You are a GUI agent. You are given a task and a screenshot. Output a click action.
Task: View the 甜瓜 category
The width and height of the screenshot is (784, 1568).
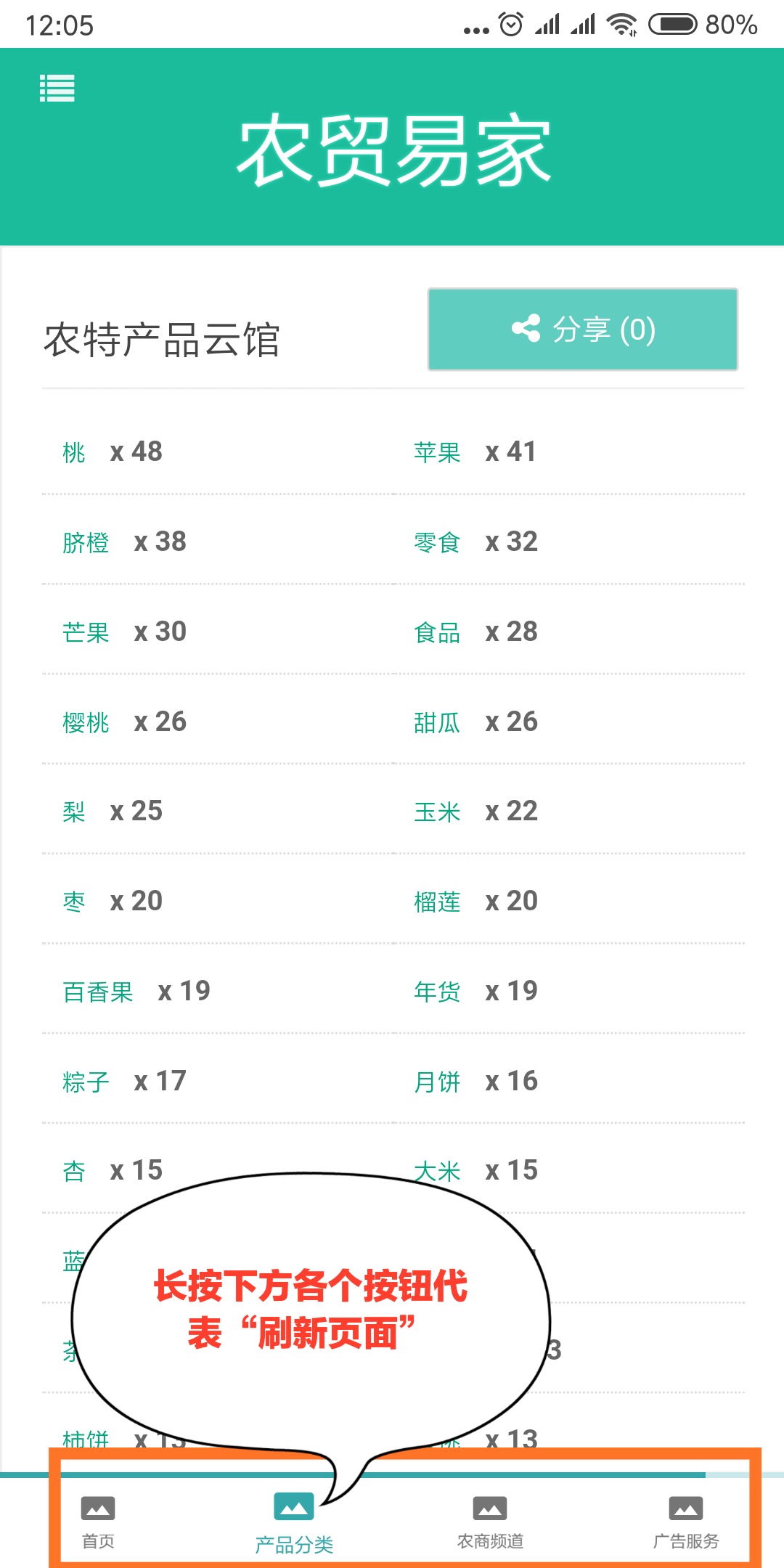(x=437, y=722)
